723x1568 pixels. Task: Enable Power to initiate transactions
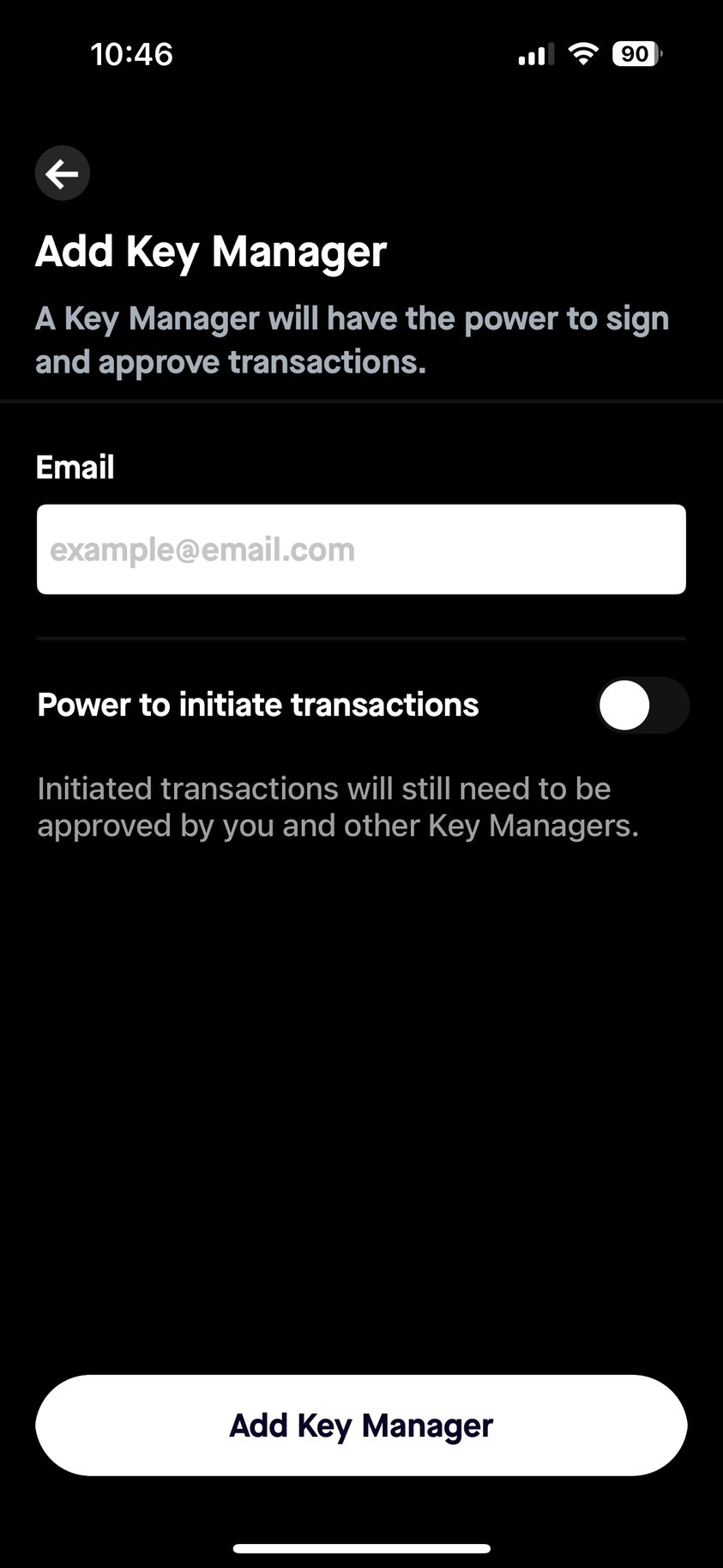(x=642, y=705)
